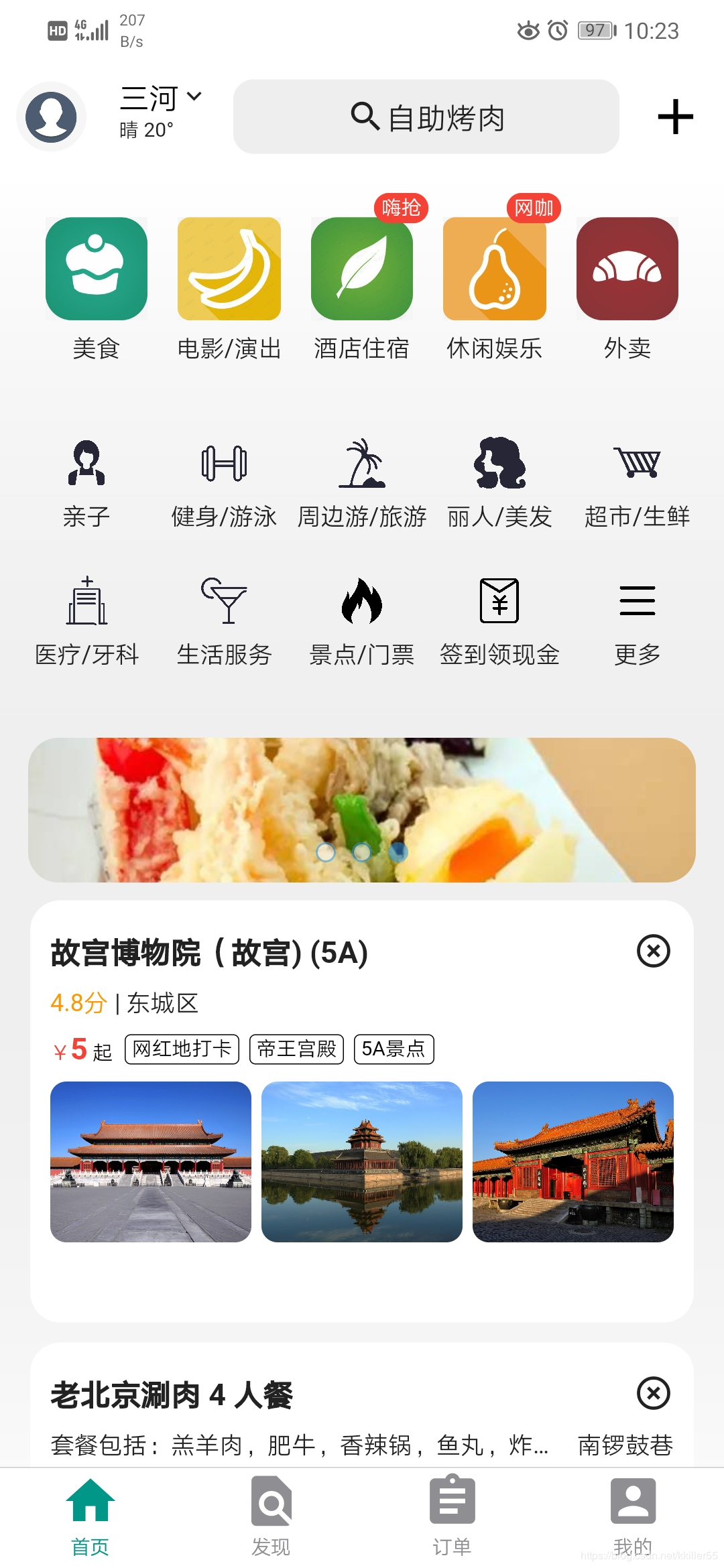Open 超市/生鲜 category
The height and width of the screenshot is (1568, 724).
[637, 482]
